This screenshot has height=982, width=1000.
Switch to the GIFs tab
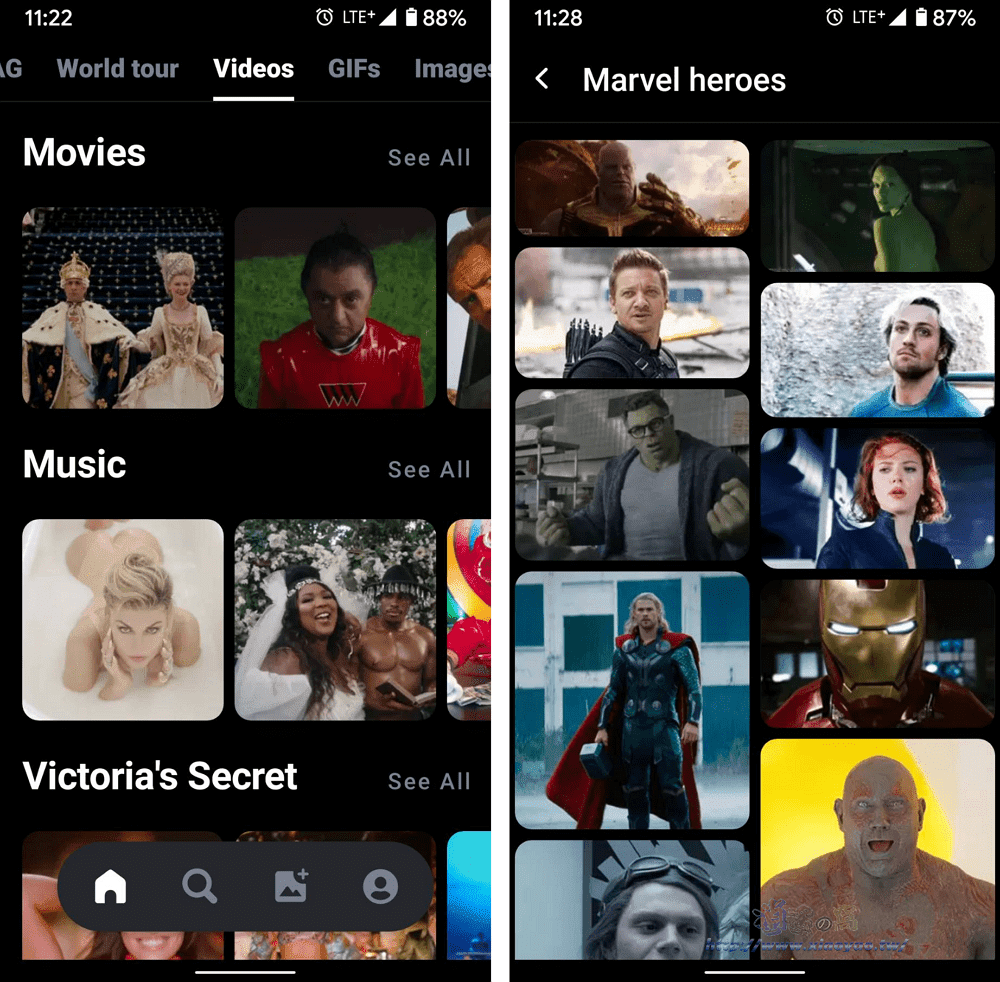pyautogui.click(x=354, y=69)
